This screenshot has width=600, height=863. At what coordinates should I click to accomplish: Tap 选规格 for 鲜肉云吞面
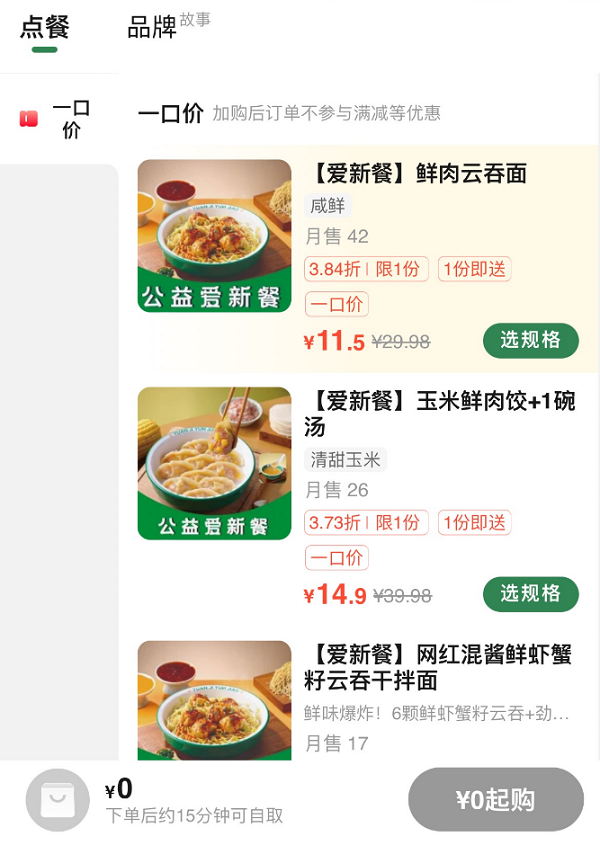click(530, 340)
